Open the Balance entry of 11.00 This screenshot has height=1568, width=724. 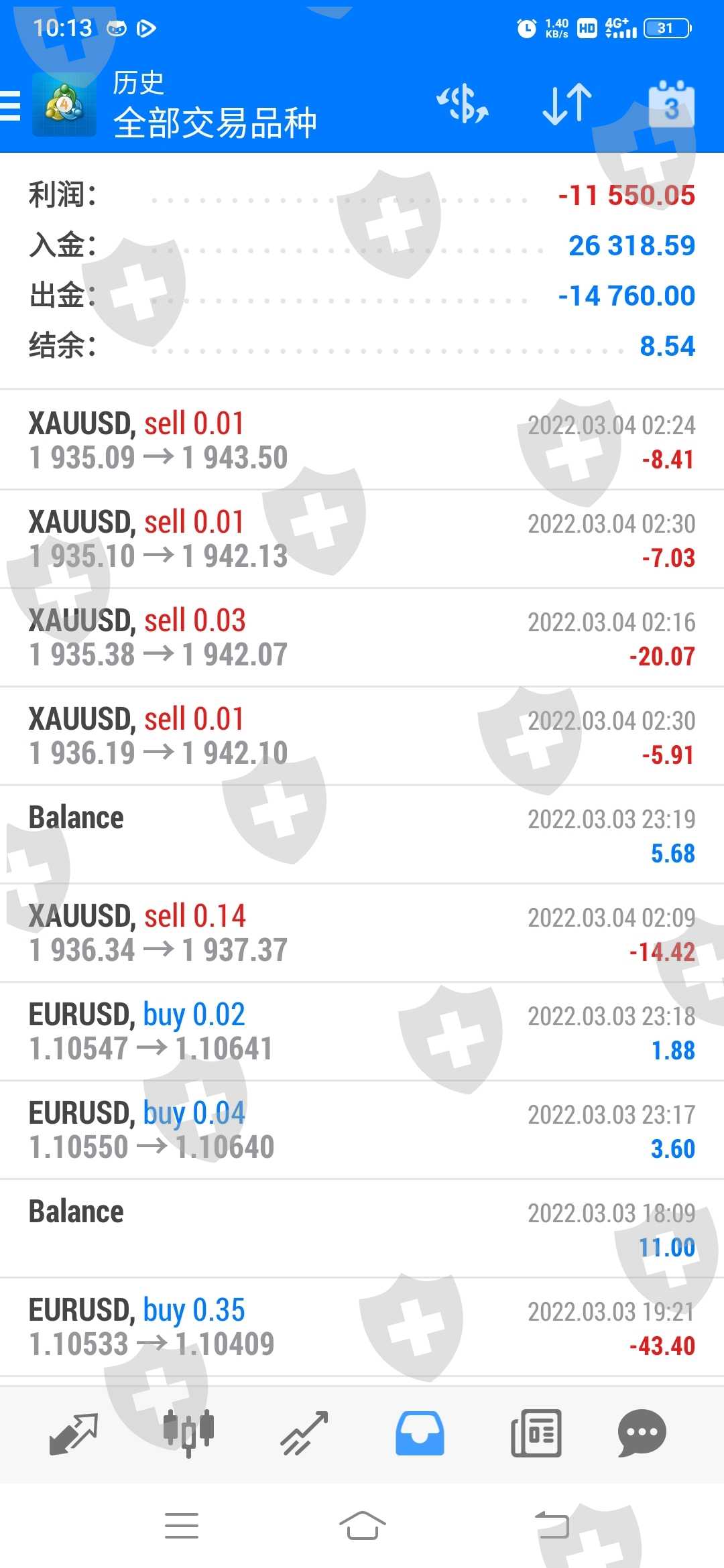pos(362,1229)
